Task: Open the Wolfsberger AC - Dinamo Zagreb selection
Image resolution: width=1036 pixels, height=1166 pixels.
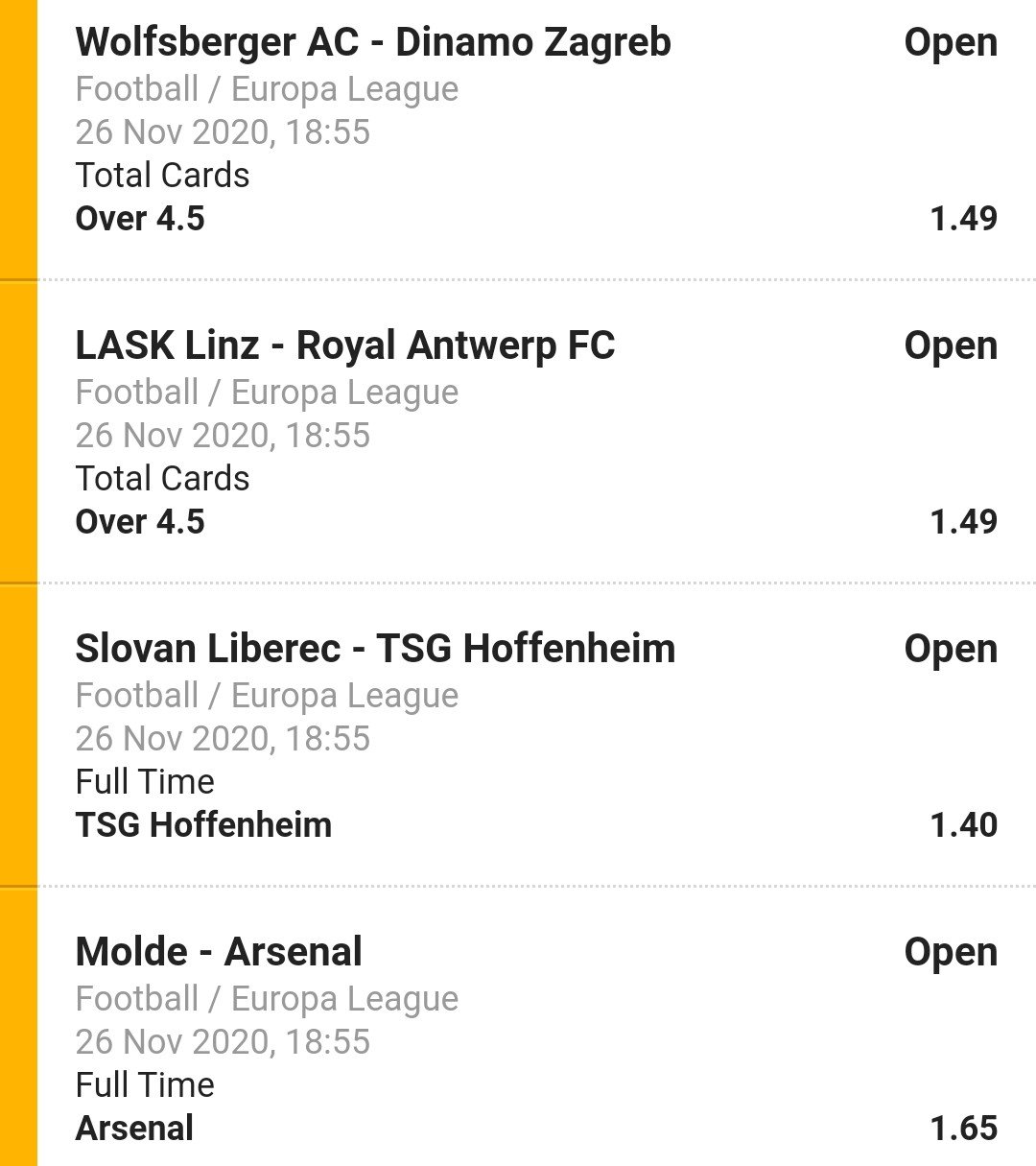Action: click(x=373, y=43)
